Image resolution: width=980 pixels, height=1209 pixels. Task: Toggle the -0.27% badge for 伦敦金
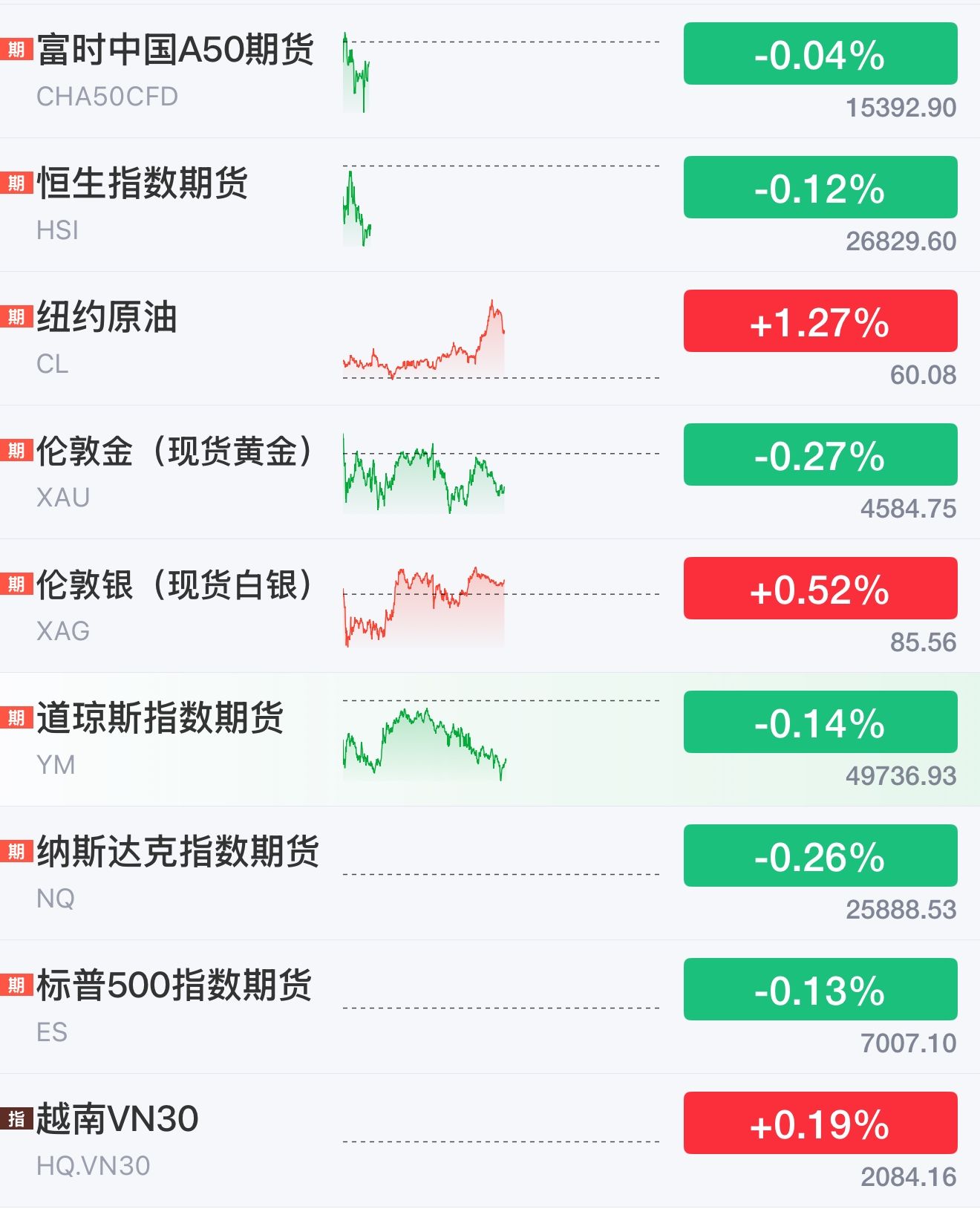coord(820,454)
